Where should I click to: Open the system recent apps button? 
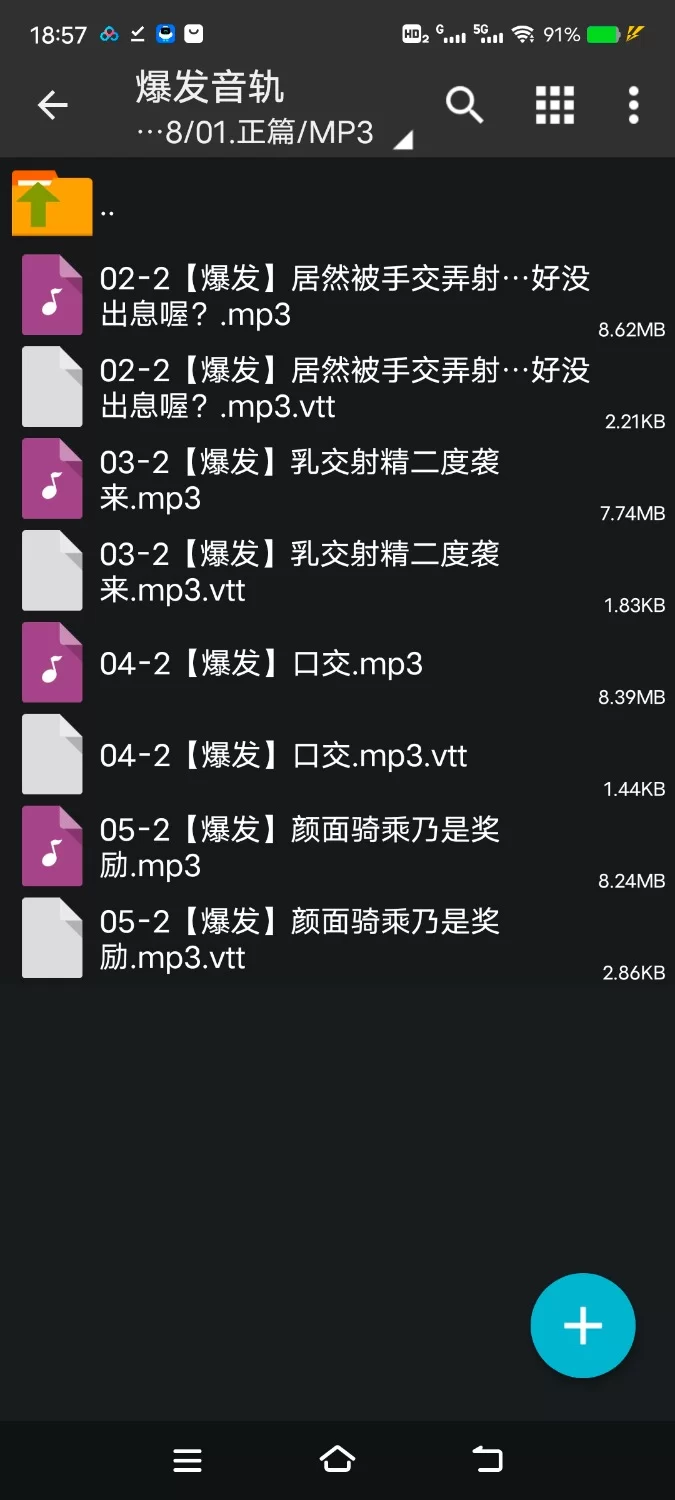188,1460
